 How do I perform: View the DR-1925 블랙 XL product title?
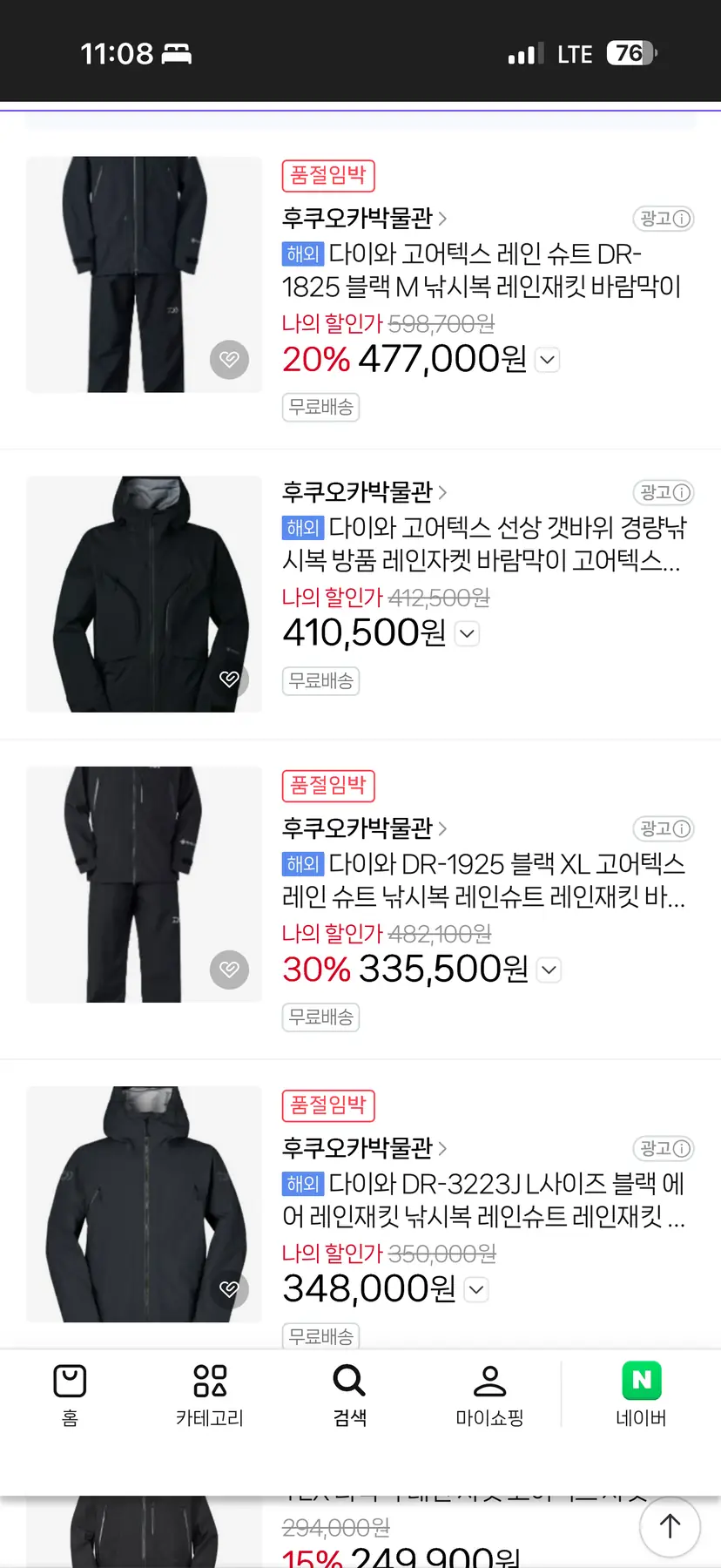pos(483,880)
